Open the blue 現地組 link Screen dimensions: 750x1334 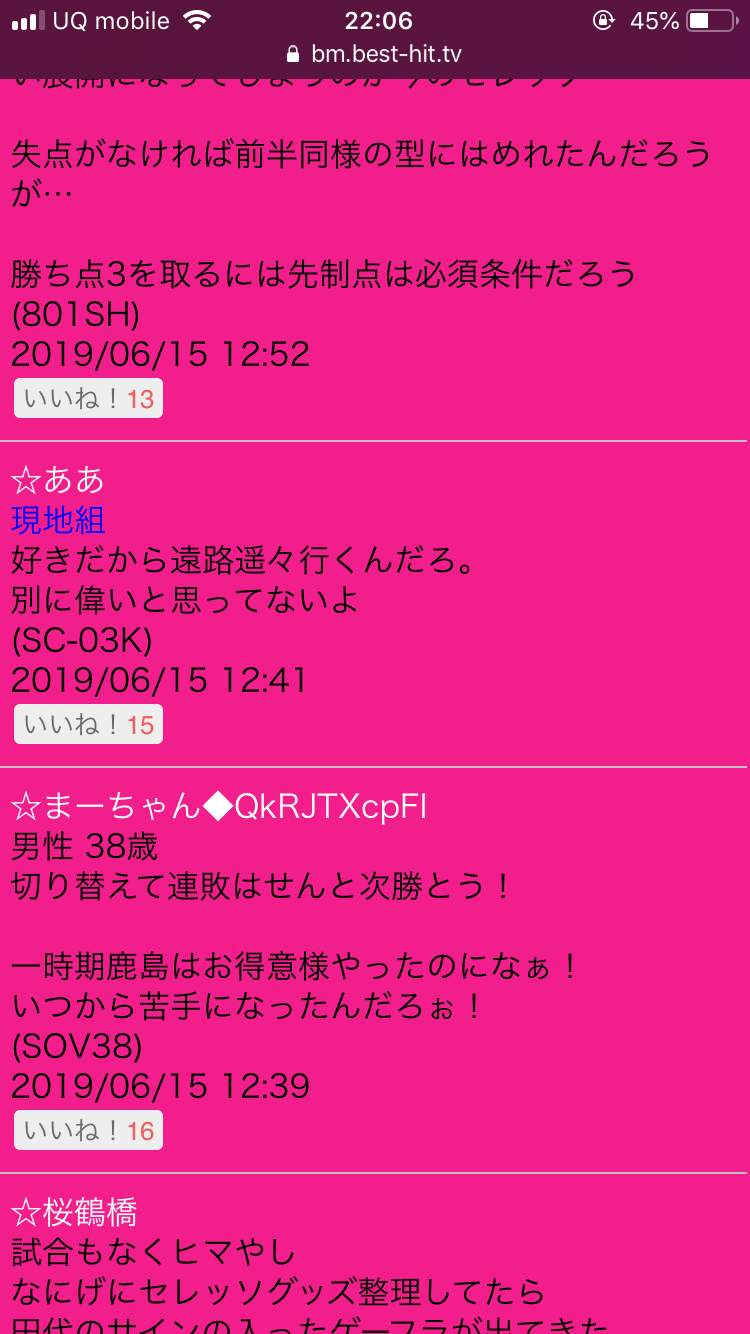59,520
